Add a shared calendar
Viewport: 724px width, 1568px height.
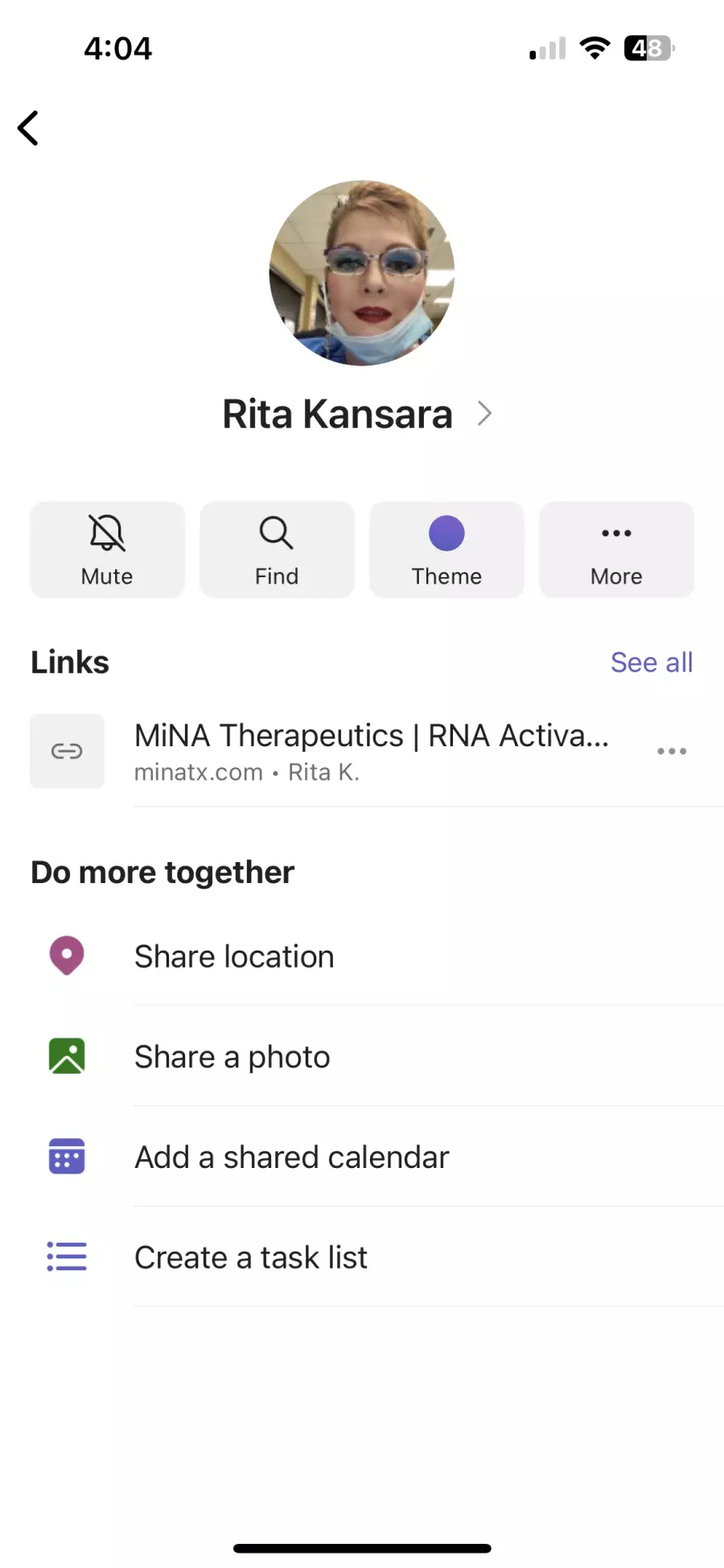362,1157
